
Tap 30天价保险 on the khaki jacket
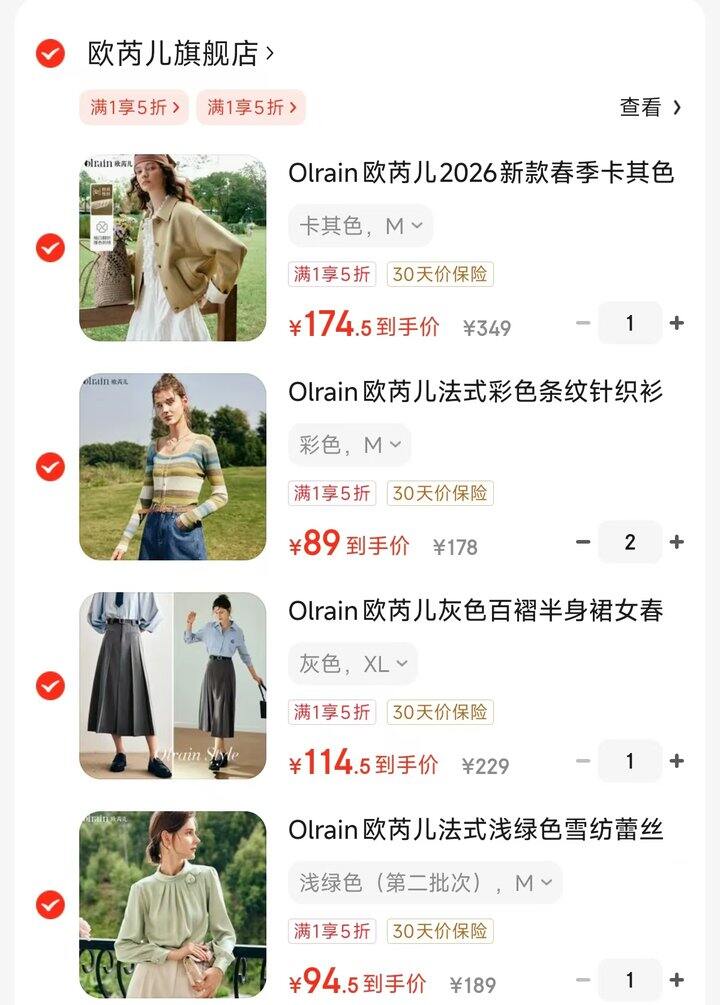coord(441,274)
